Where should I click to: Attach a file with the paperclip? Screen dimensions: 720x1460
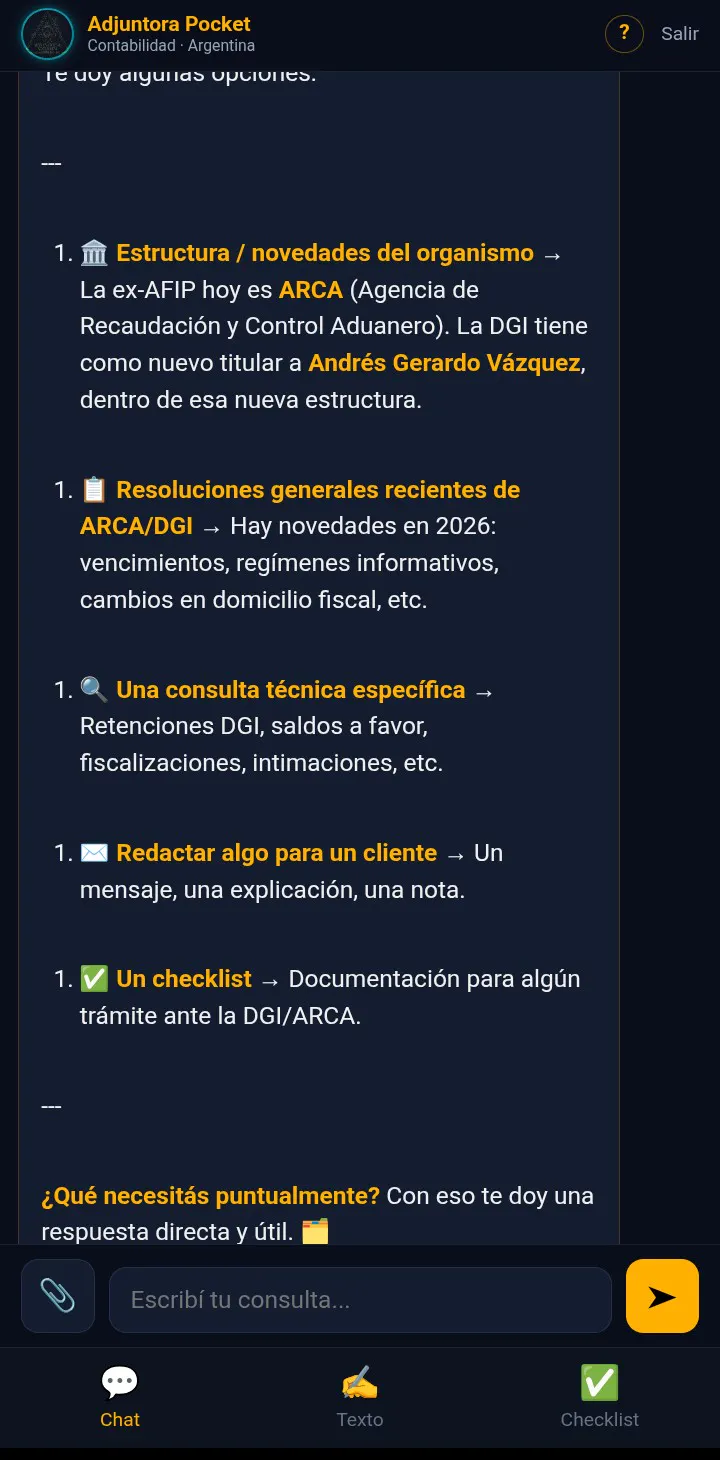click(x=58, y=1296)
